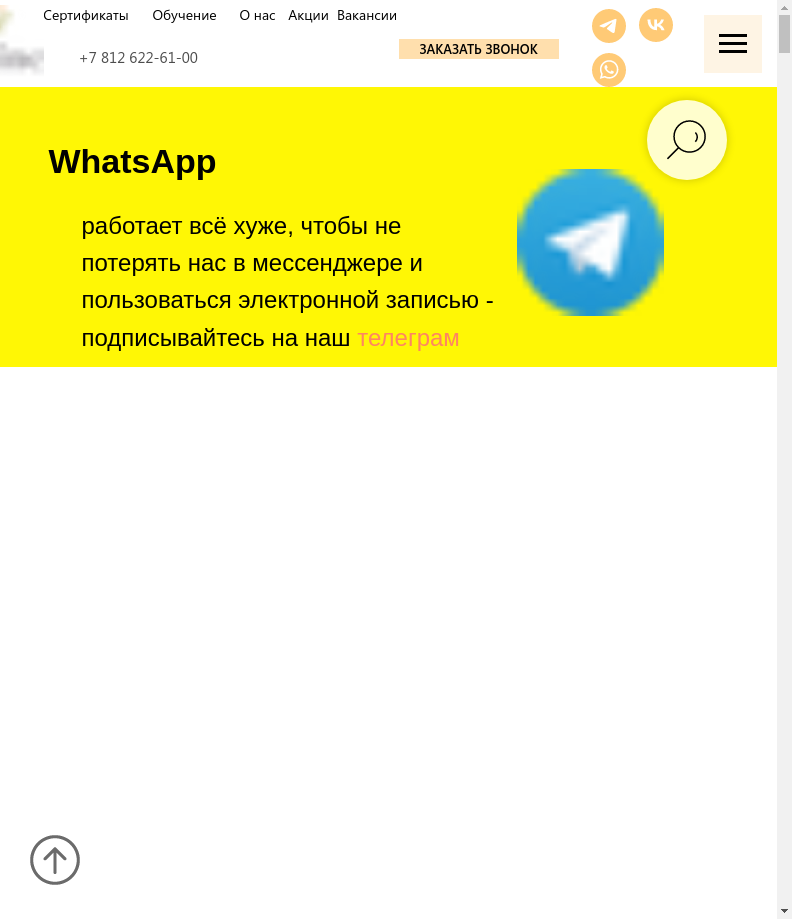Open the hamburger menu
The width and height of the screenshot is (792, 919).
(733, 44)
